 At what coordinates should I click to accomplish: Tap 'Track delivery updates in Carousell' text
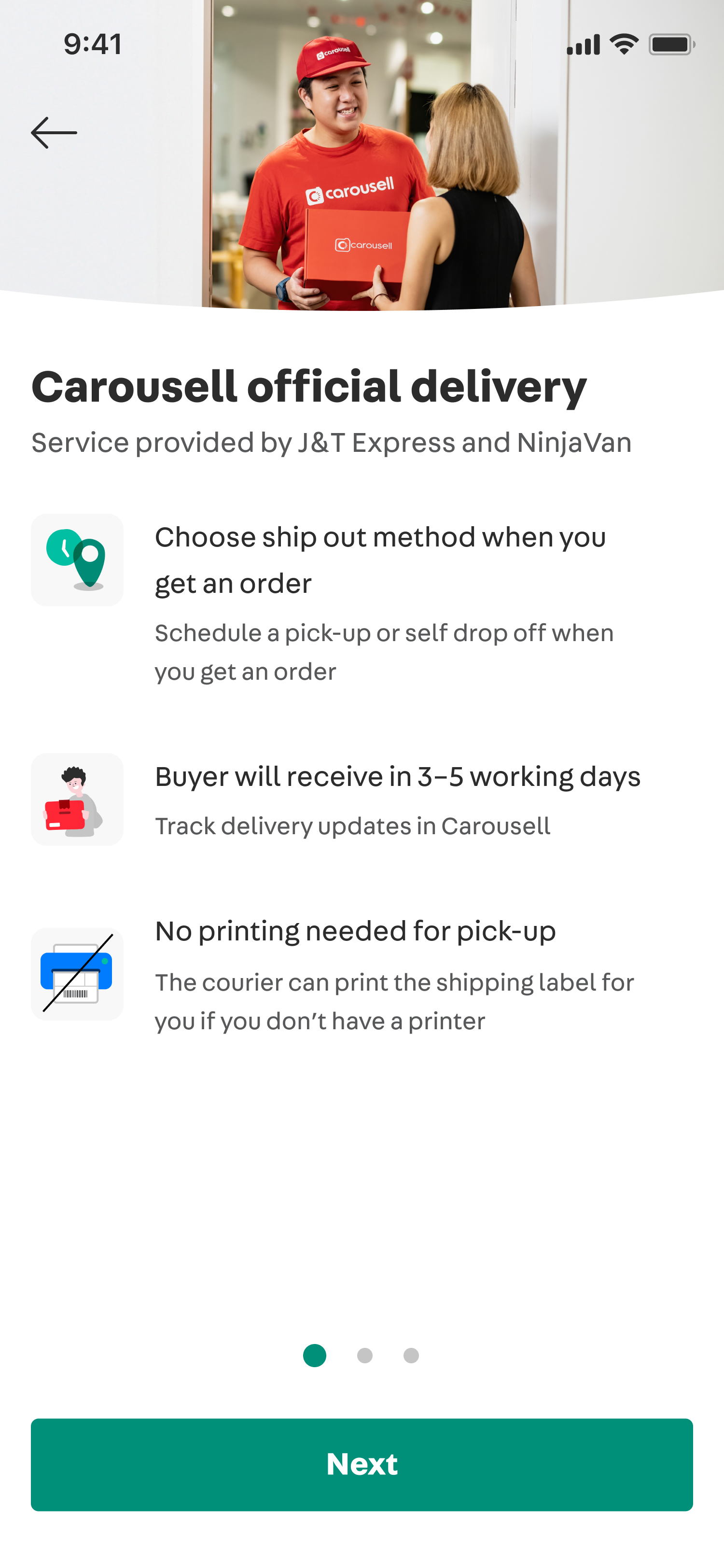point(352,826)
